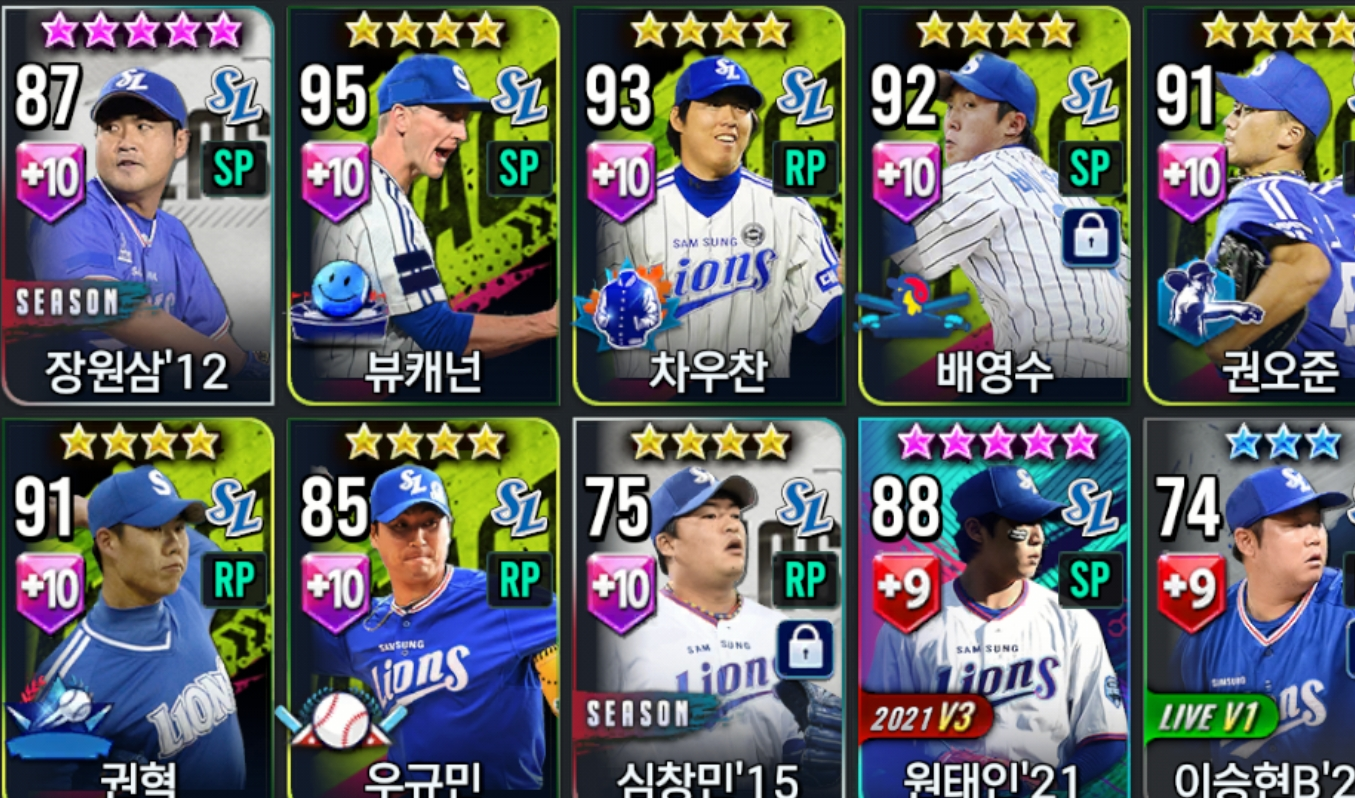This screenshot has width=1355, height=798.
Task: Open the 차우찬 player card
Action: pos(708,205)
